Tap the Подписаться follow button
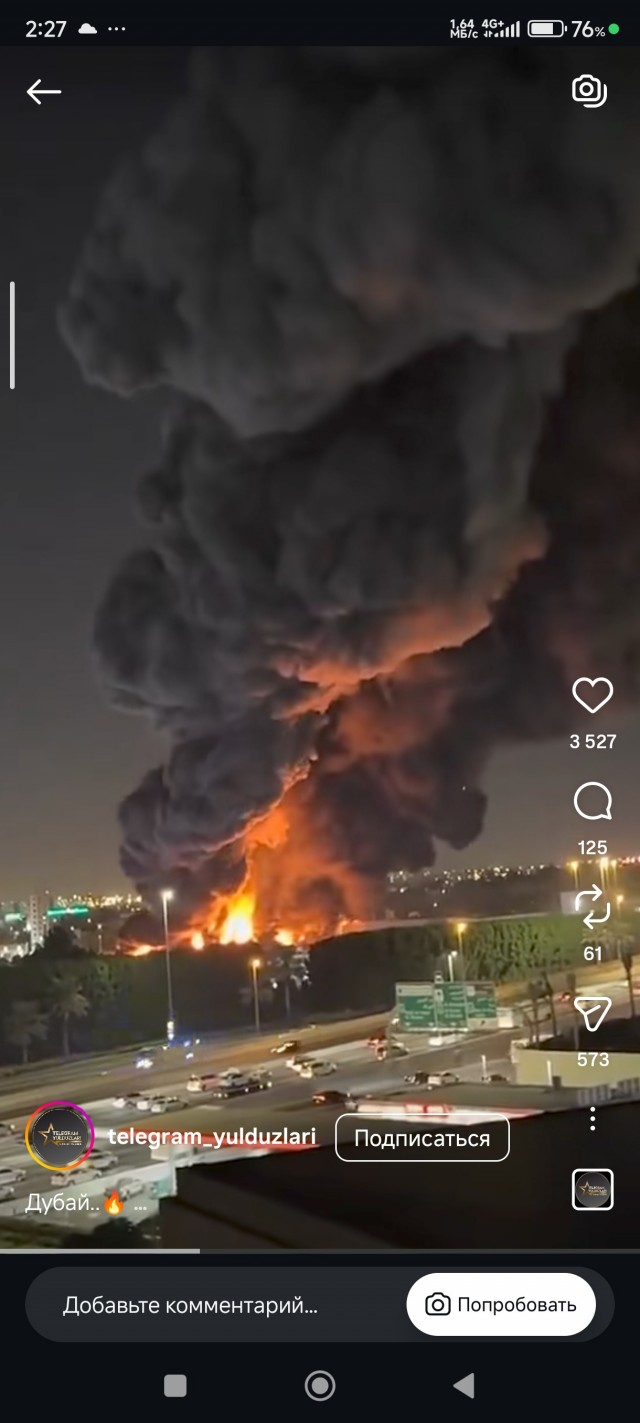This screenshot has width=640, height=1423. tap(422, 1138)
